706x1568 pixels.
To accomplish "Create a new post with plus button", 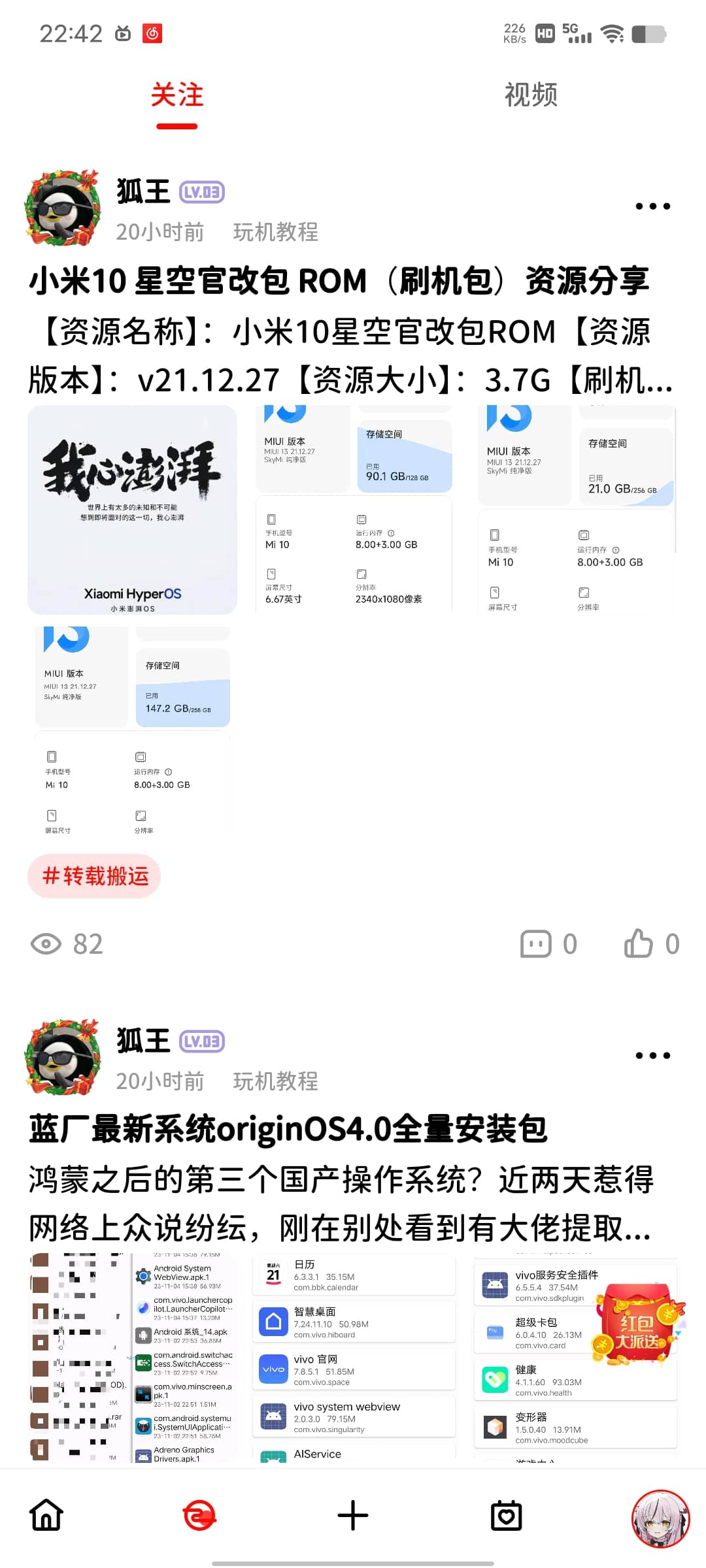I will click(353, 1515).
